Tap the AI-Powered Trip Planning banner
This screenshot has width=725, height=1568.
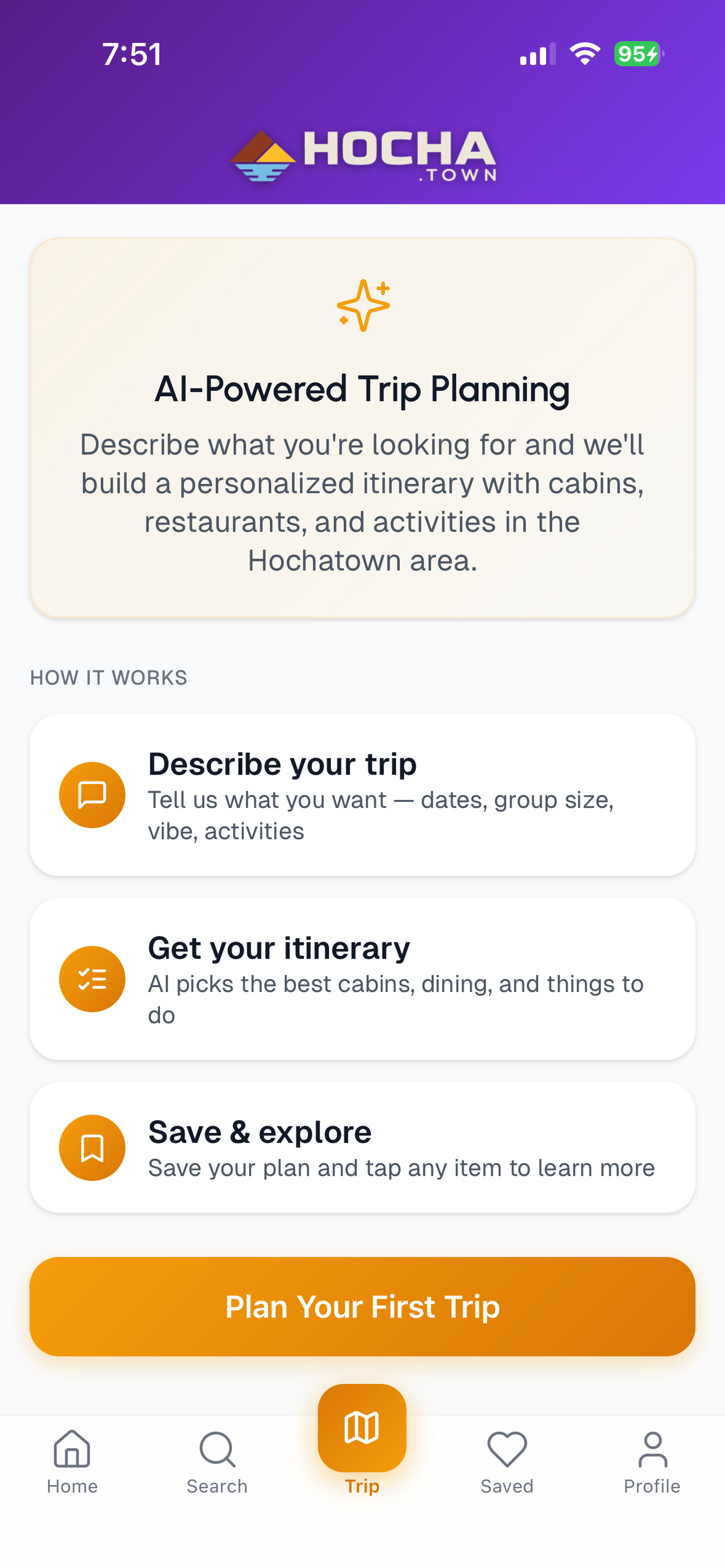362,426
